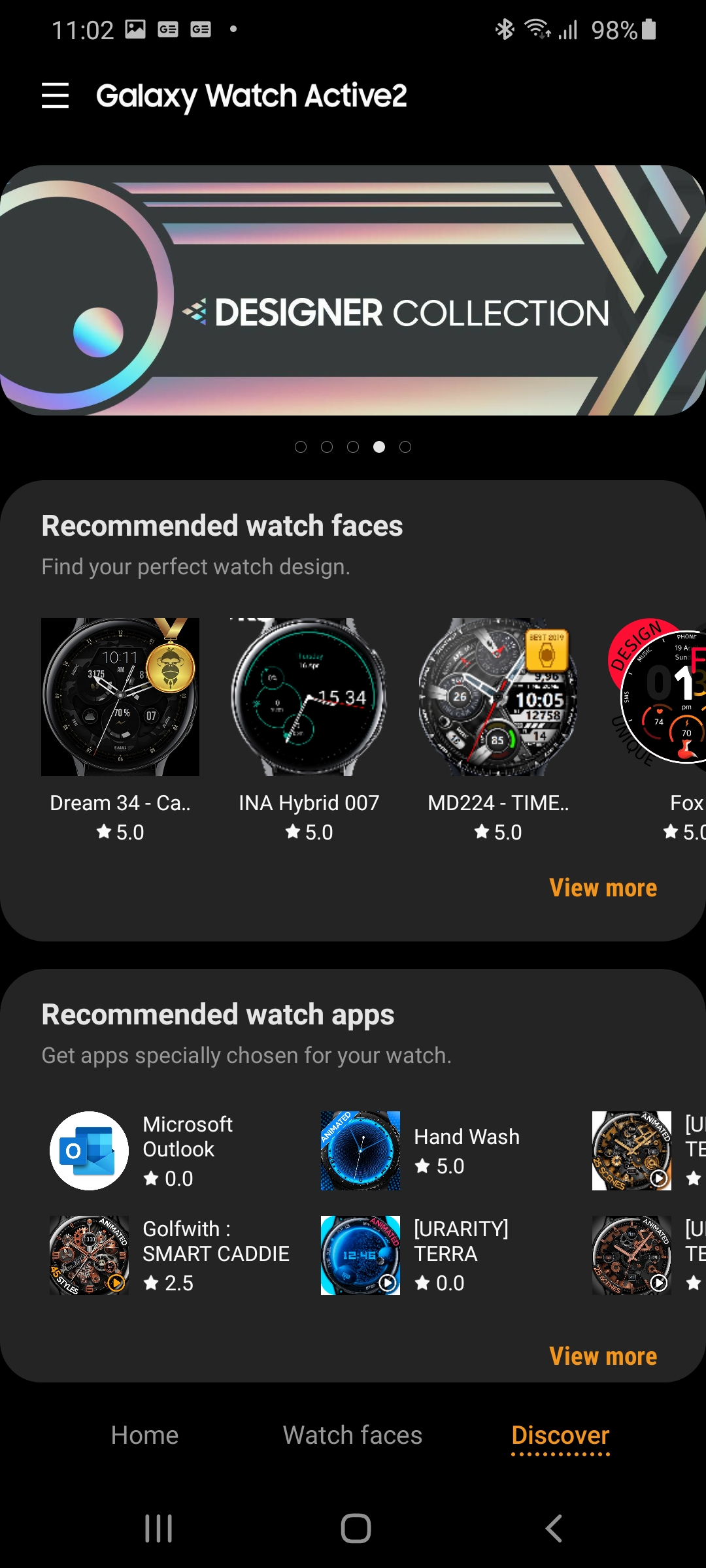706x1568 pixels.
Task: View more recommended watch apps
Action: pos(603,1356)
